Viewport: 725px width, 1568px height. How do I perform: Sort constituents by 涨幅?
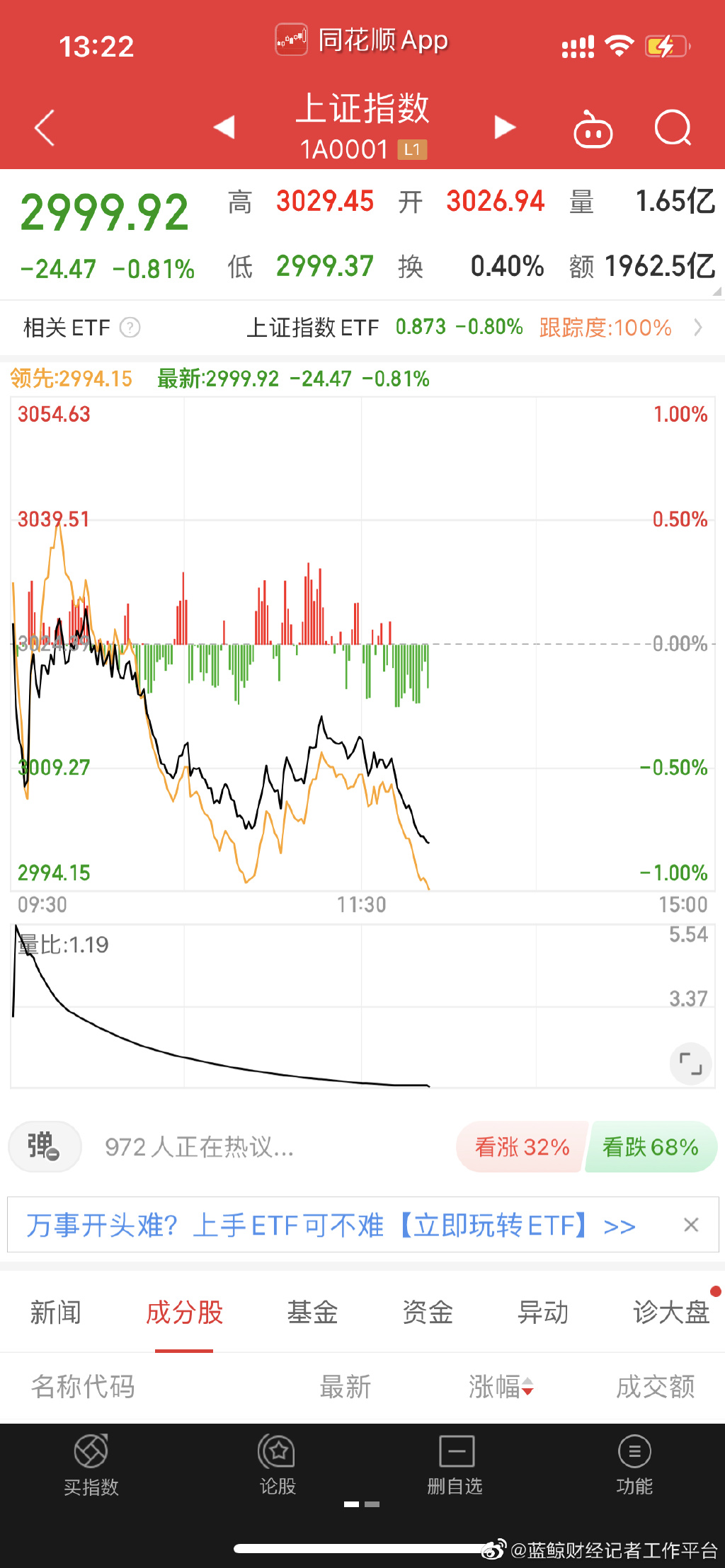(501, 1387)
